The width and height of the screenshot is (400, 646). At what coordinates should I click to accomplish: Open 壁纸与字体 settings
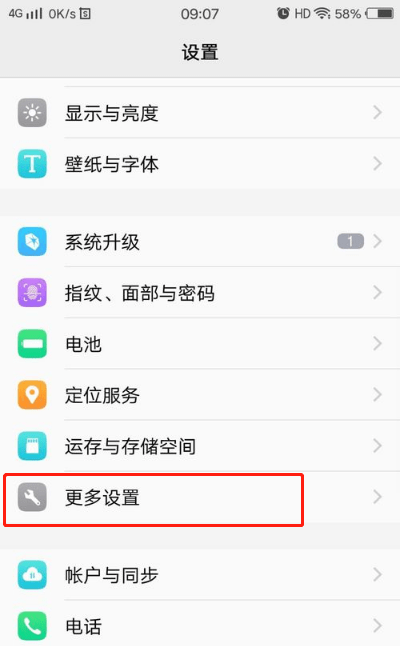tap(200, 164)
